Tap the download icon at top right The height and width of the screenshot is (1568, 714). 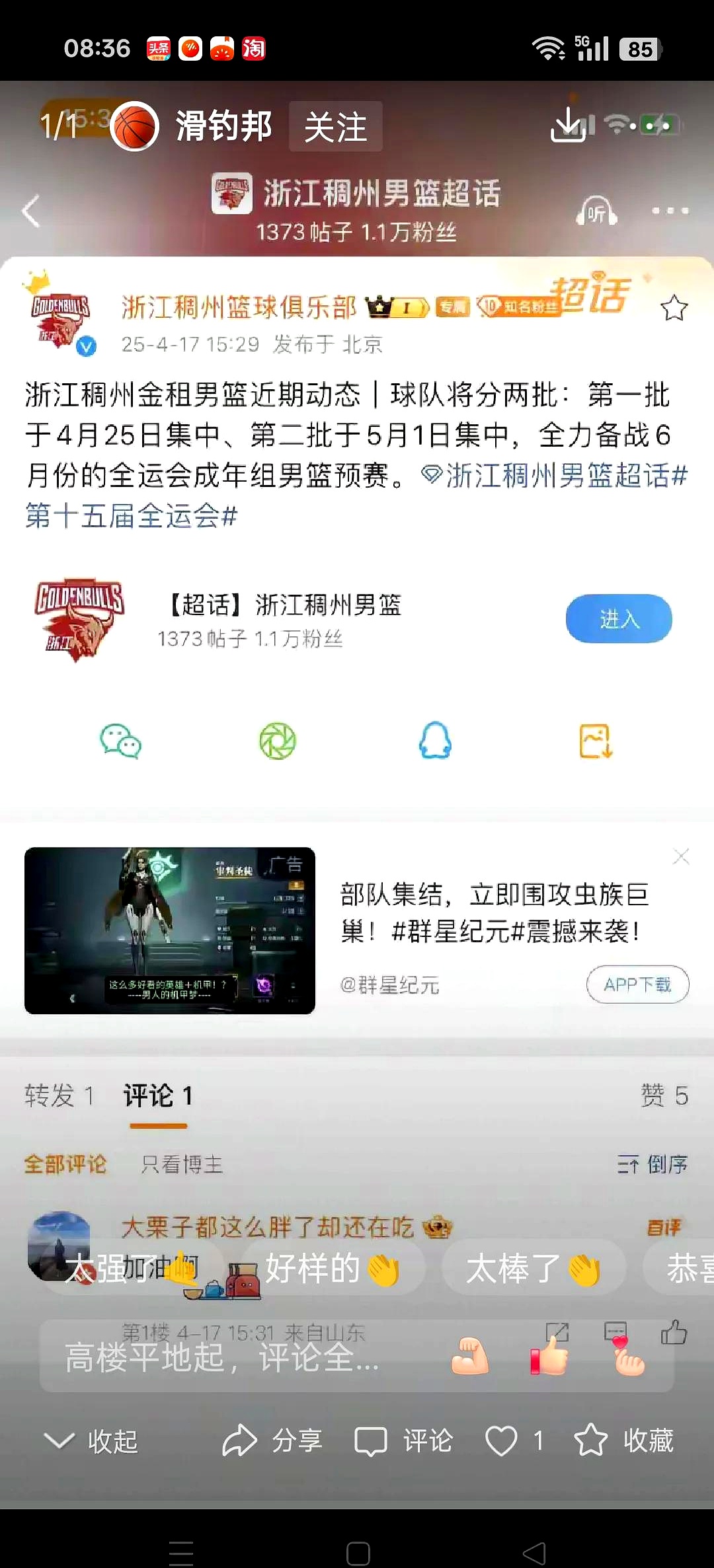pos(569,126)
